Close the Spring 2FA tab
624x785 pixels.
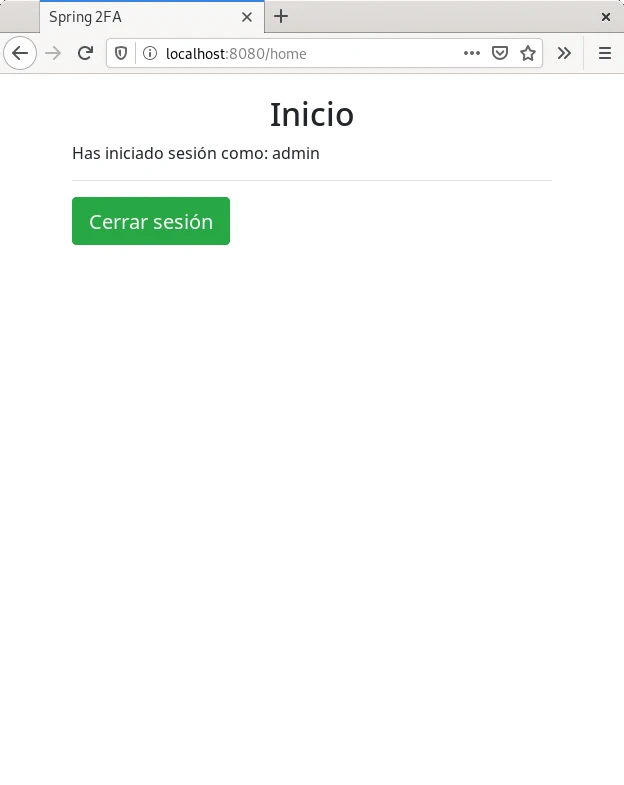pyautogui.click(x=247, y=17)
